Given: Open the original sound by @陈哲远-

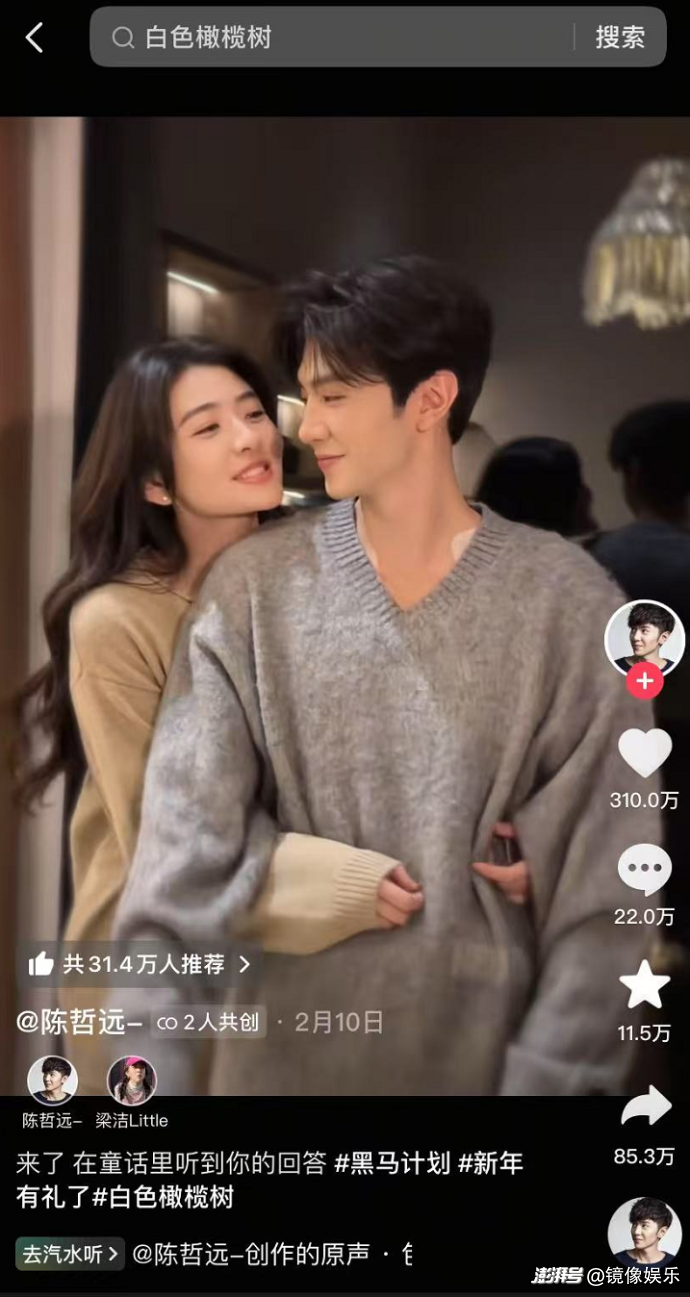Looking at the screenshot, I should (x=265, y=1253).
